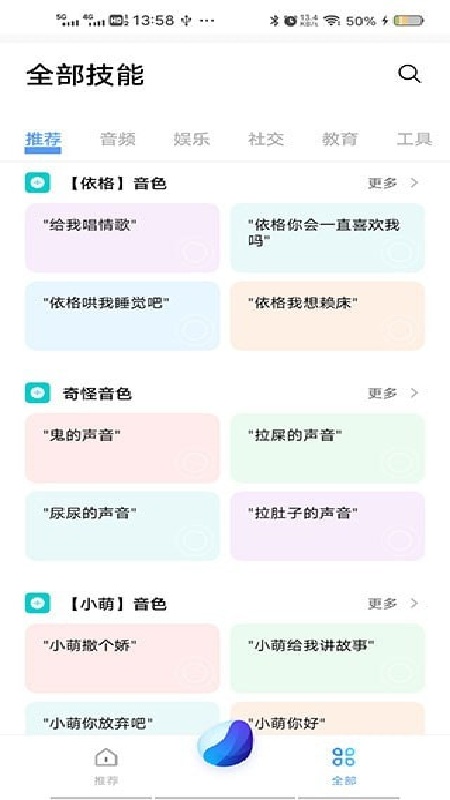Tap the "依格哄我睡觉吧" card
The width and height of the screenshot is (450, 800).
pyautogui.click(x=122, y=316)
